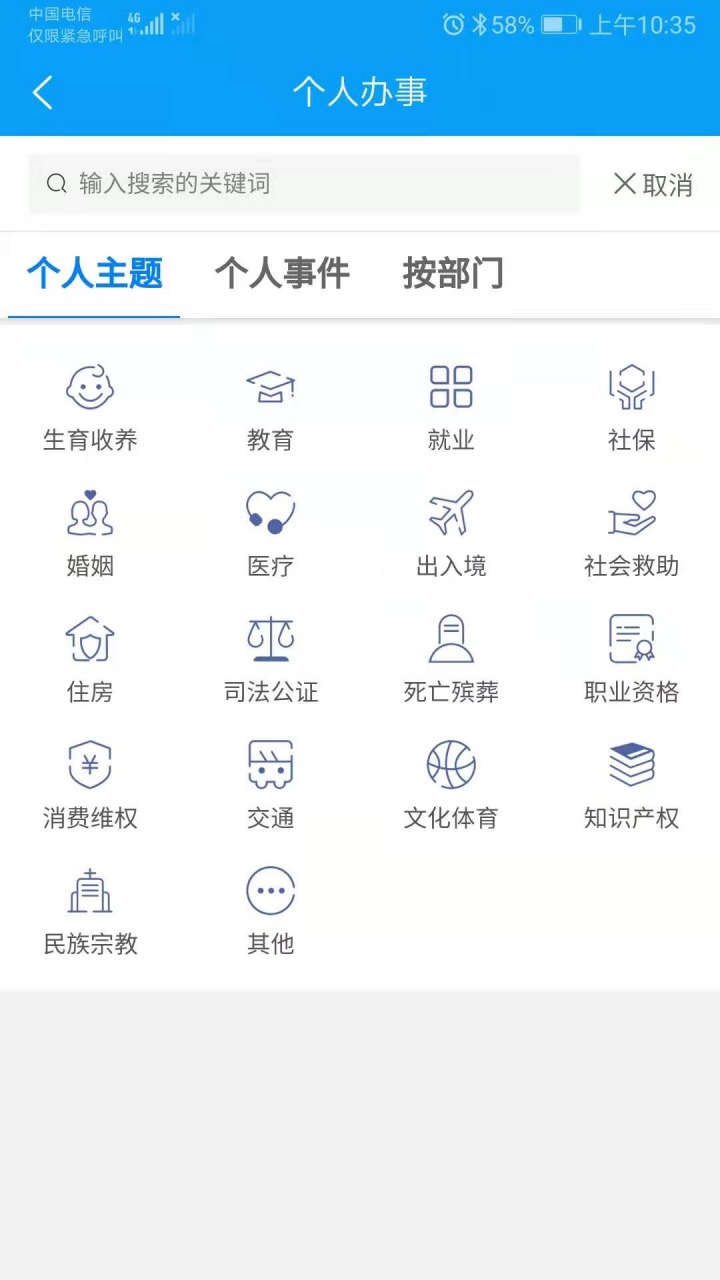
Task: Select the 交通 category
Action: (x=270, y=786)
